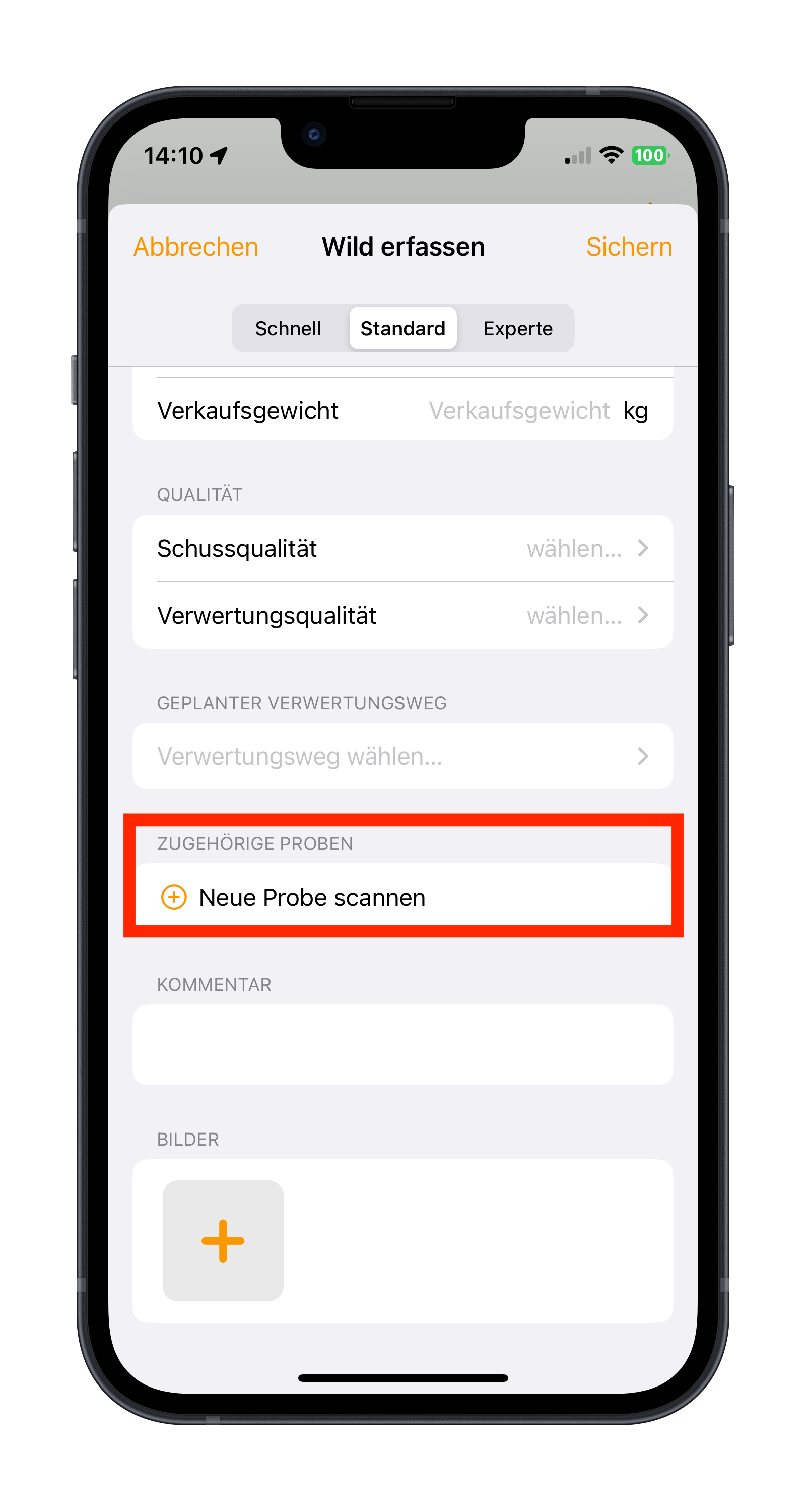Add a picture with the plus tile
Viewport: 806px width, 1512px height.
223,1240
